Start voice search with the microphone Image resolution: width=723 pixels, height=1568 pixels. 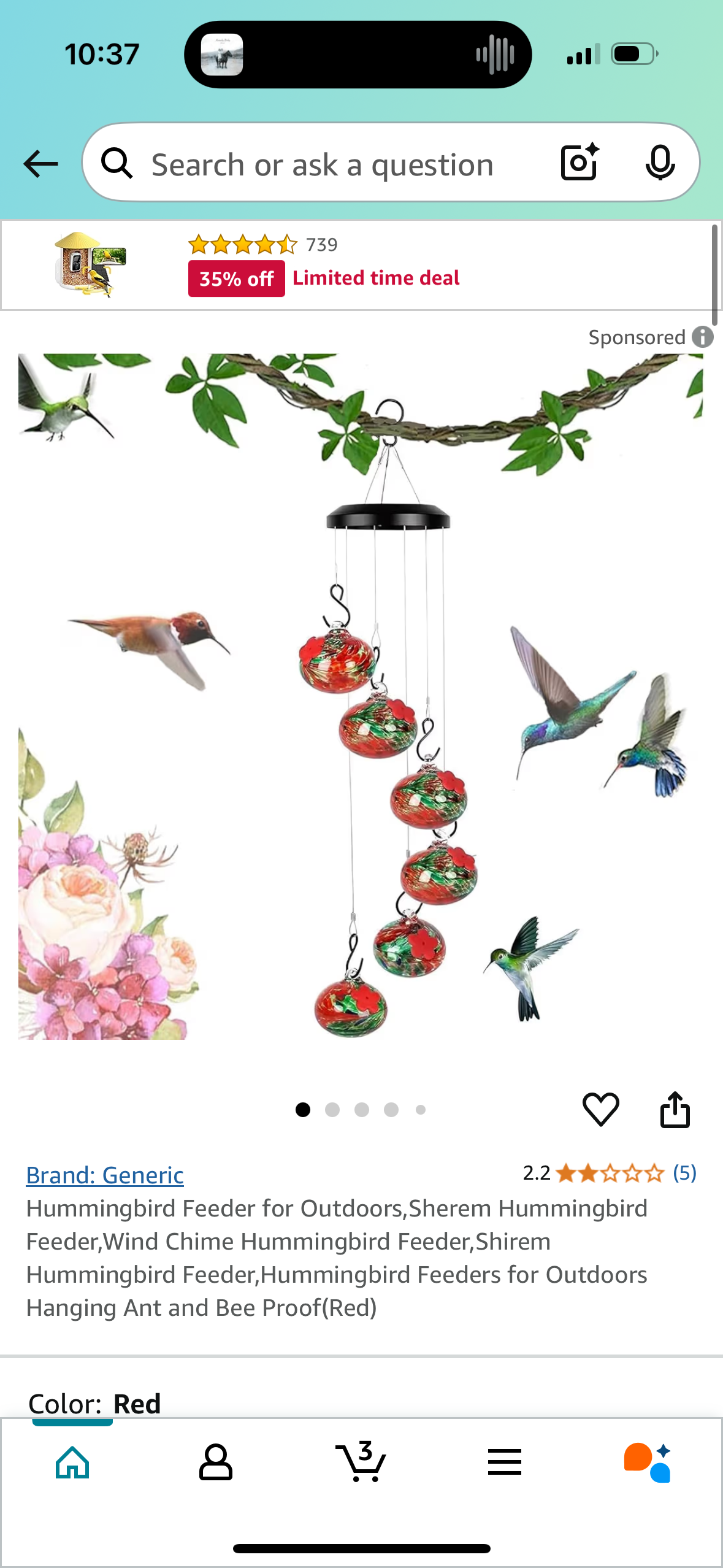click(660, 163)
